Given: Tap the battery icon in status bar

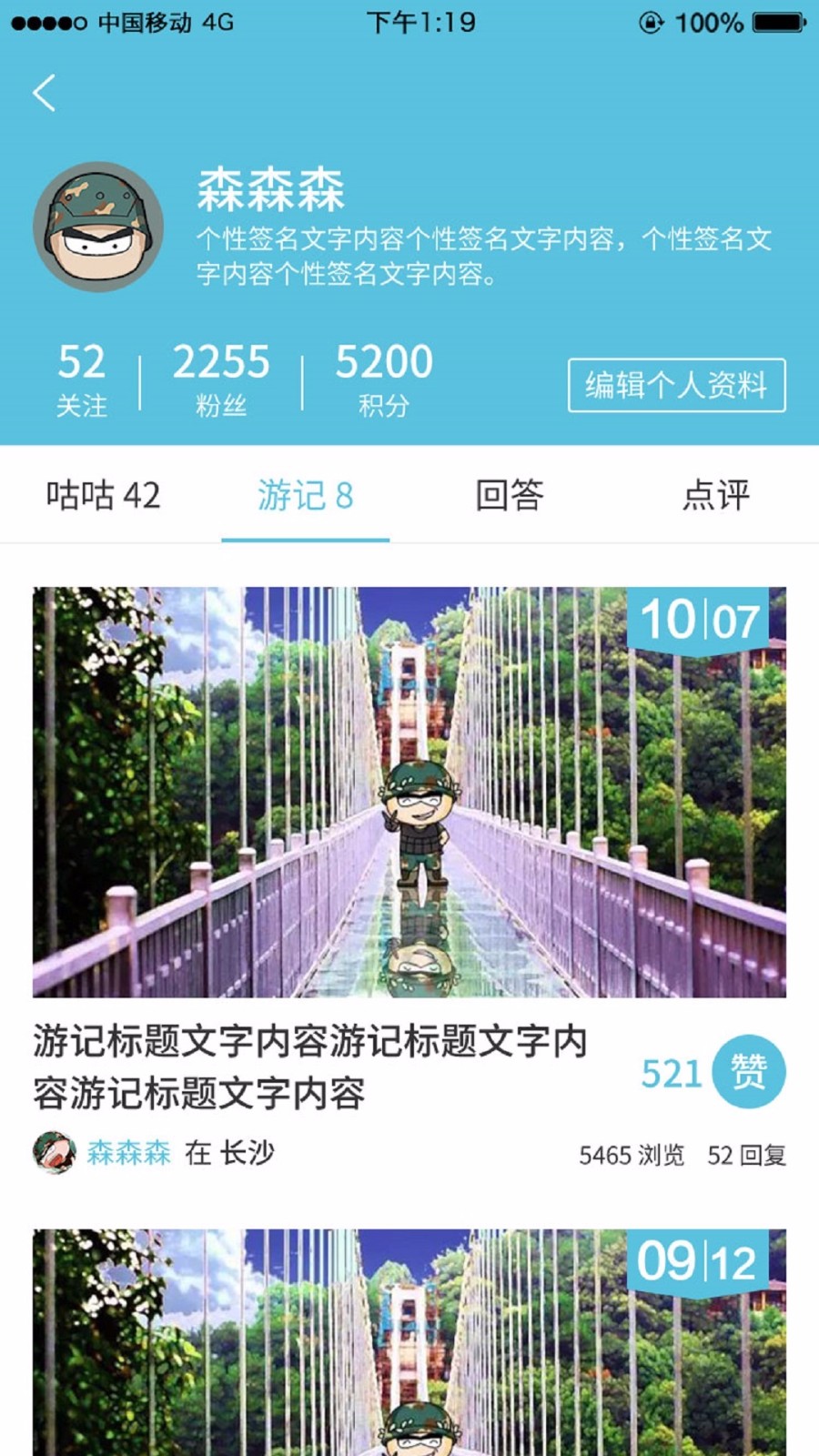Looking at the screenshot, I should 778,23.
